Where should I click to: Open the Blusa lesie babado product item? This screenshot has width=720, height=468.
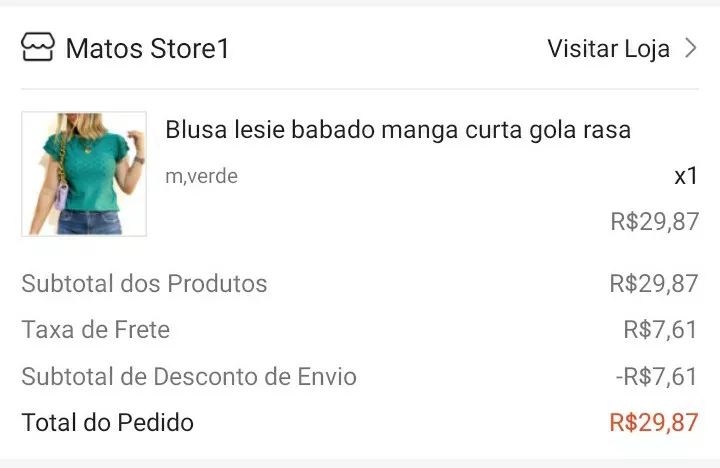(360, 174)
